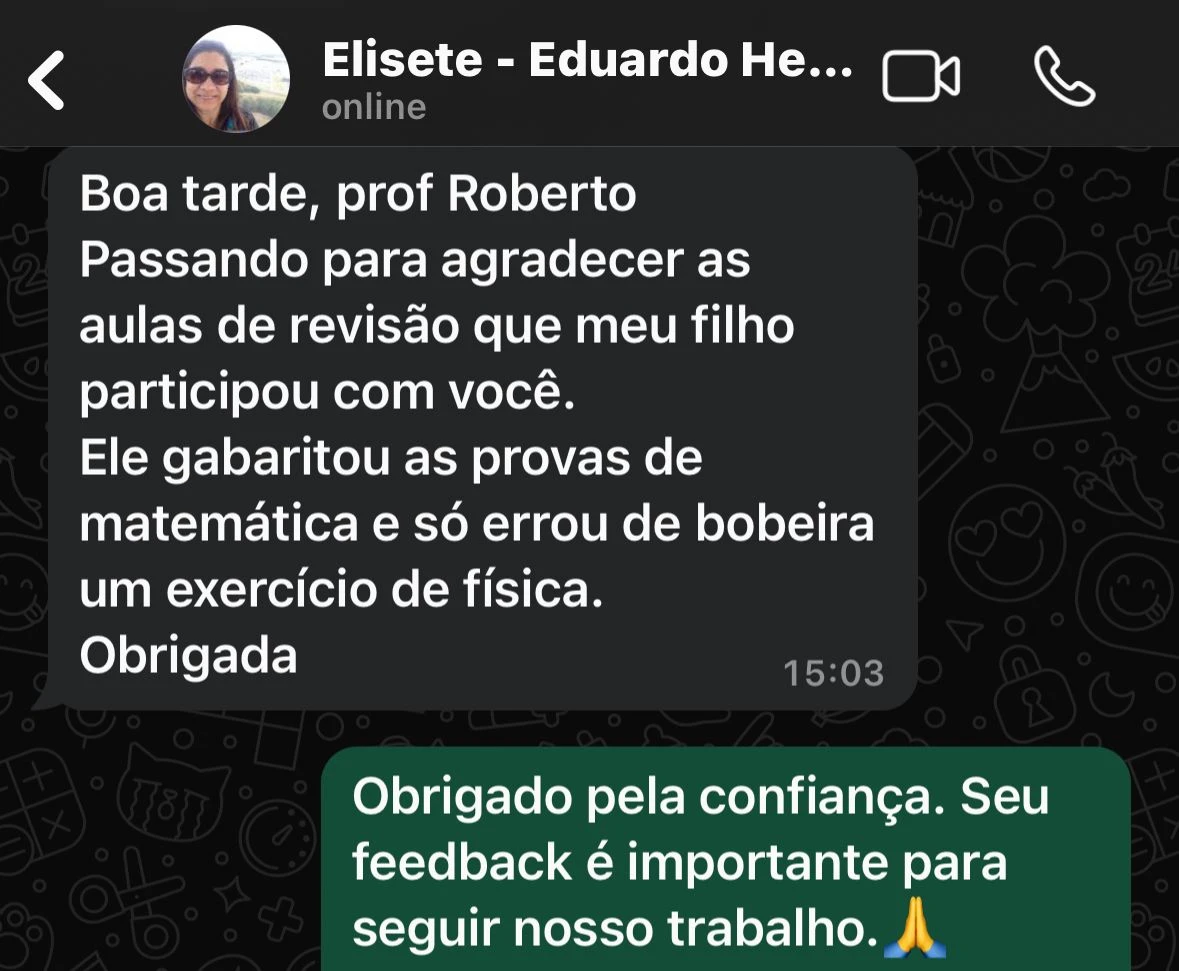Go back to the chats list

[47, 81]
